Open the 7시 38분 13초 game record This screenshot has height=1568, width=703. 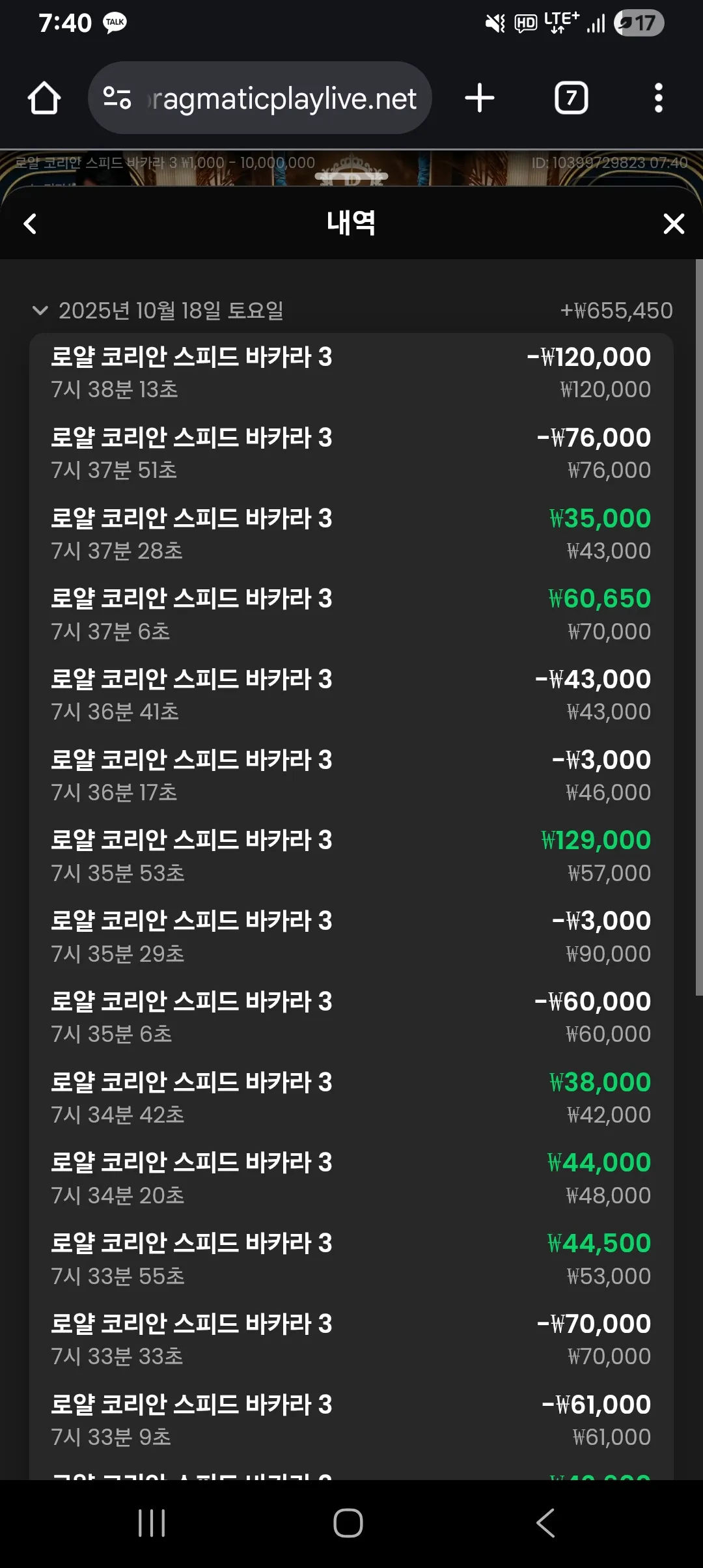(x=351, y=373)
